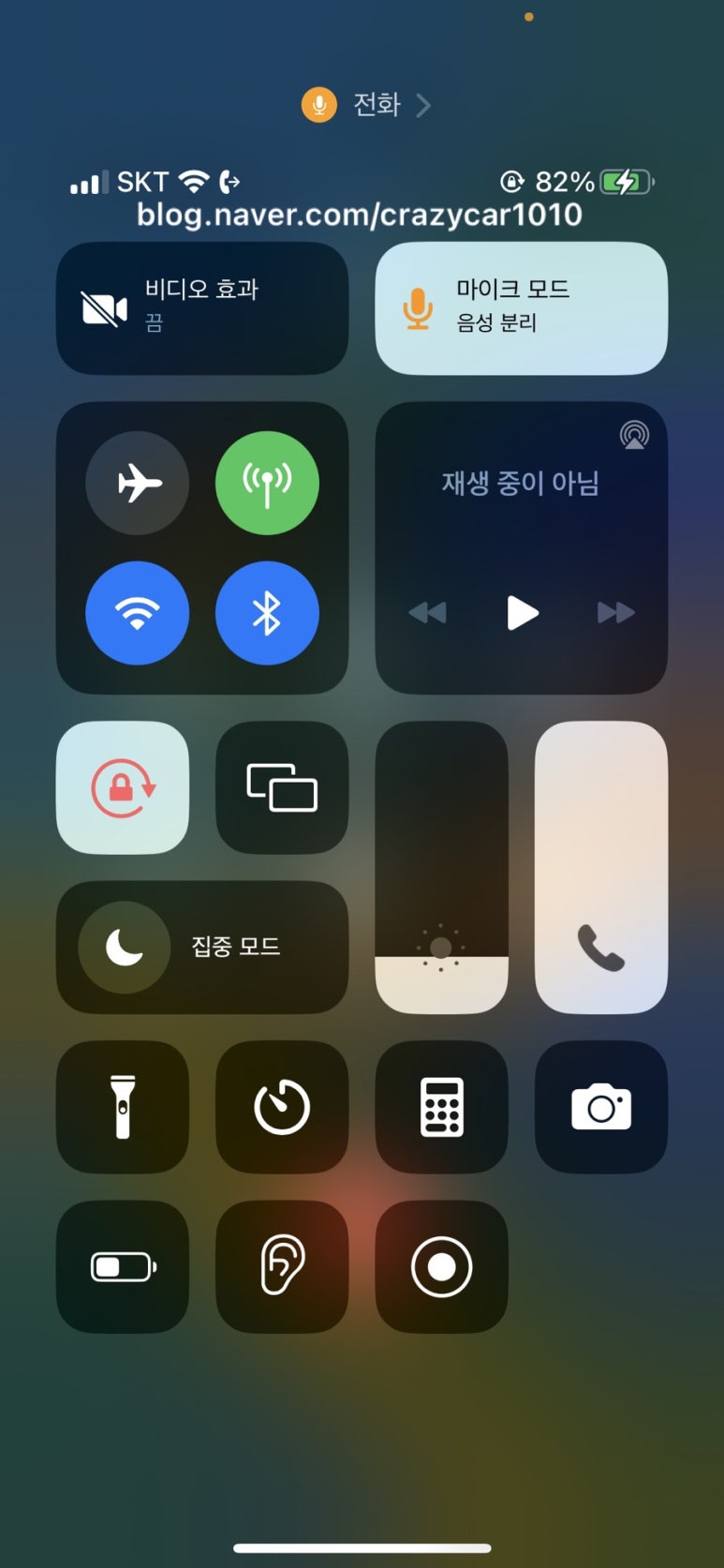Open the timer

(x=282, y=1107)
